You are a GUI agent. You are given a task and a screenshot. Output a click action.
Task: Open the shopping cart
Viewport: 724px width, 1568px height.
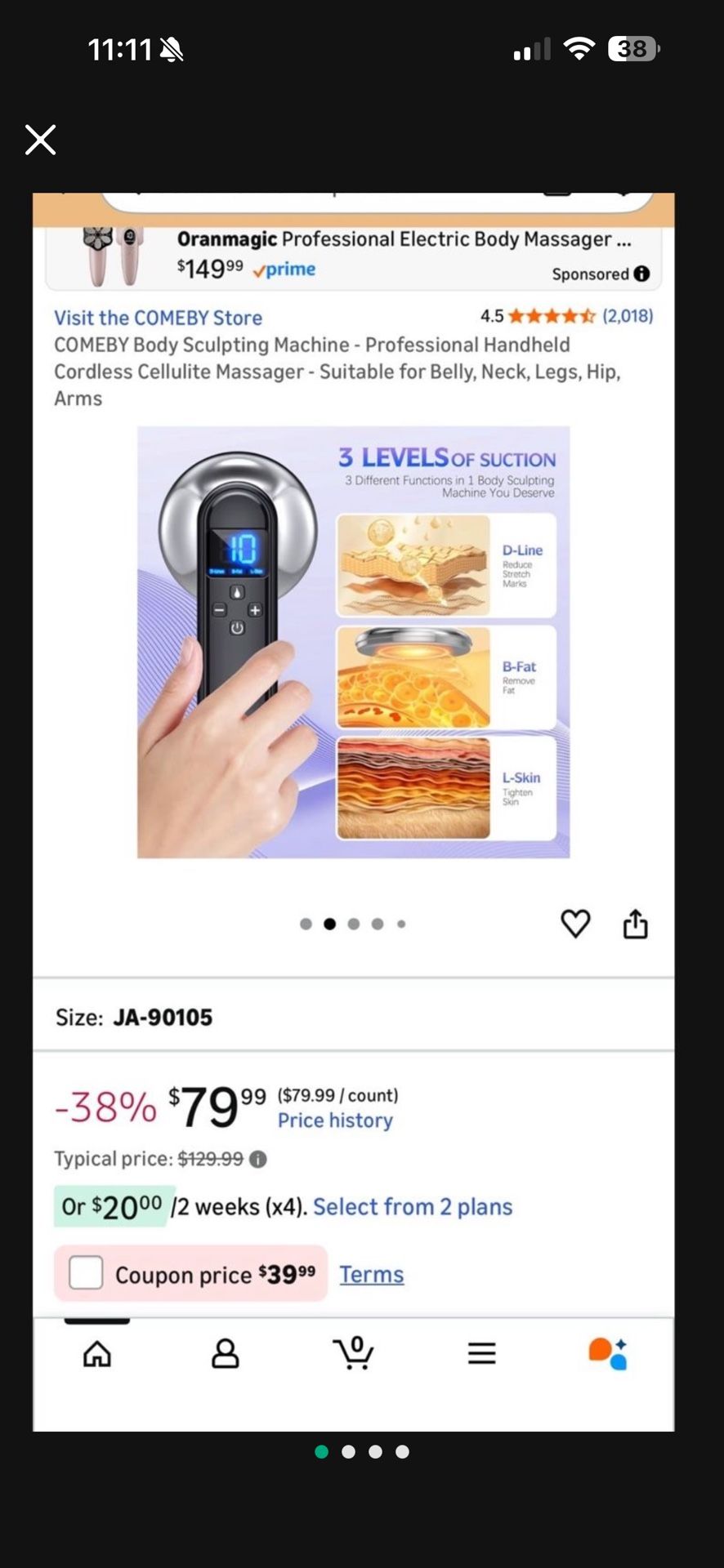pyautogui.click(x=354, y=1352)
